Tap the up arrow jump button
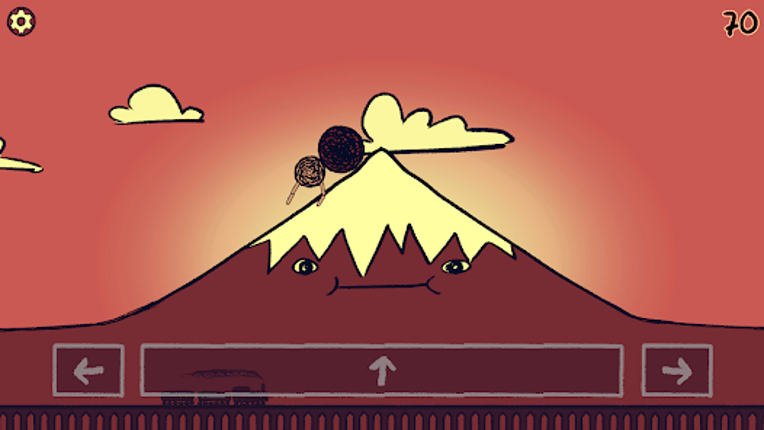 381,371
